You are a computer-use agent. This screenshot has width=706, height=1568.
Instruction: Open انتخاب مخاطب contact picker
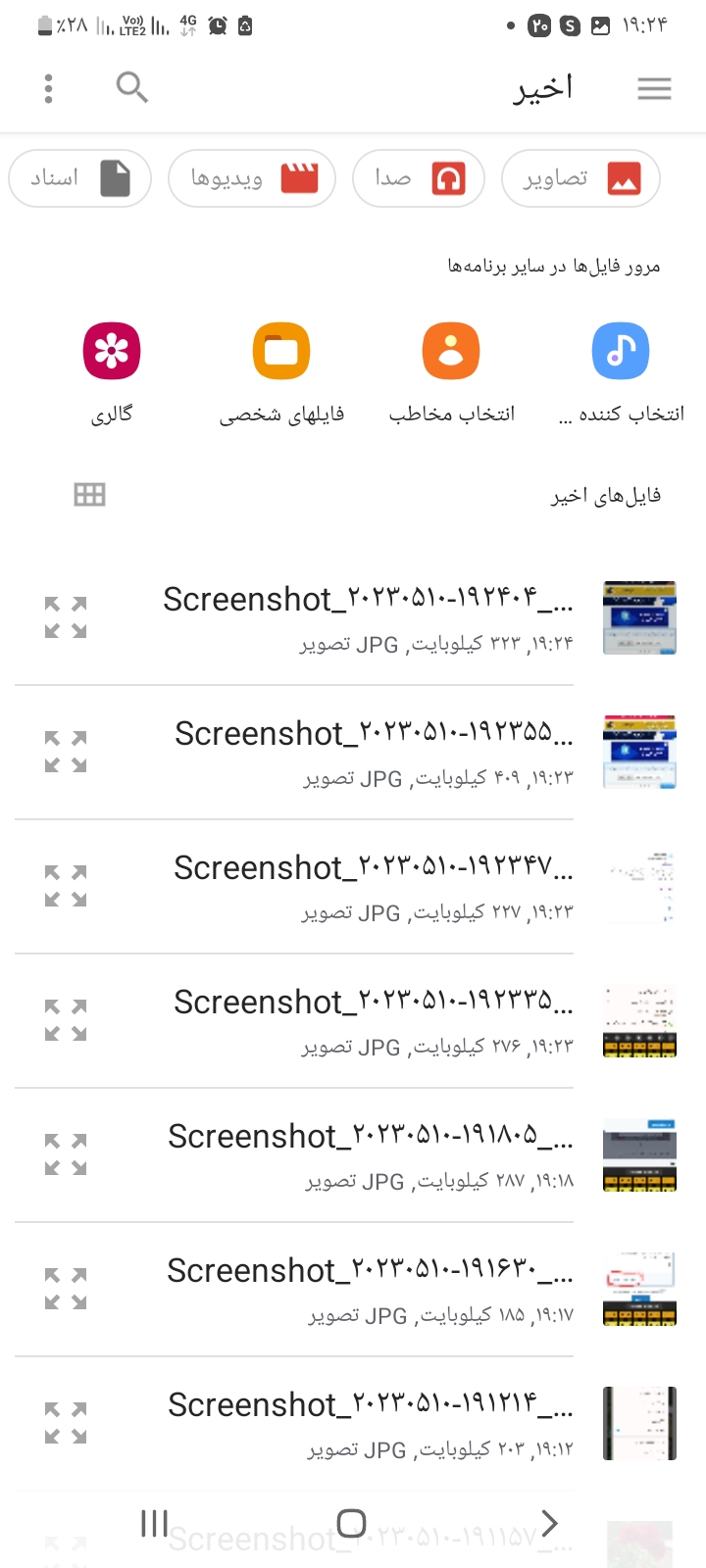(x=451, y=373)
